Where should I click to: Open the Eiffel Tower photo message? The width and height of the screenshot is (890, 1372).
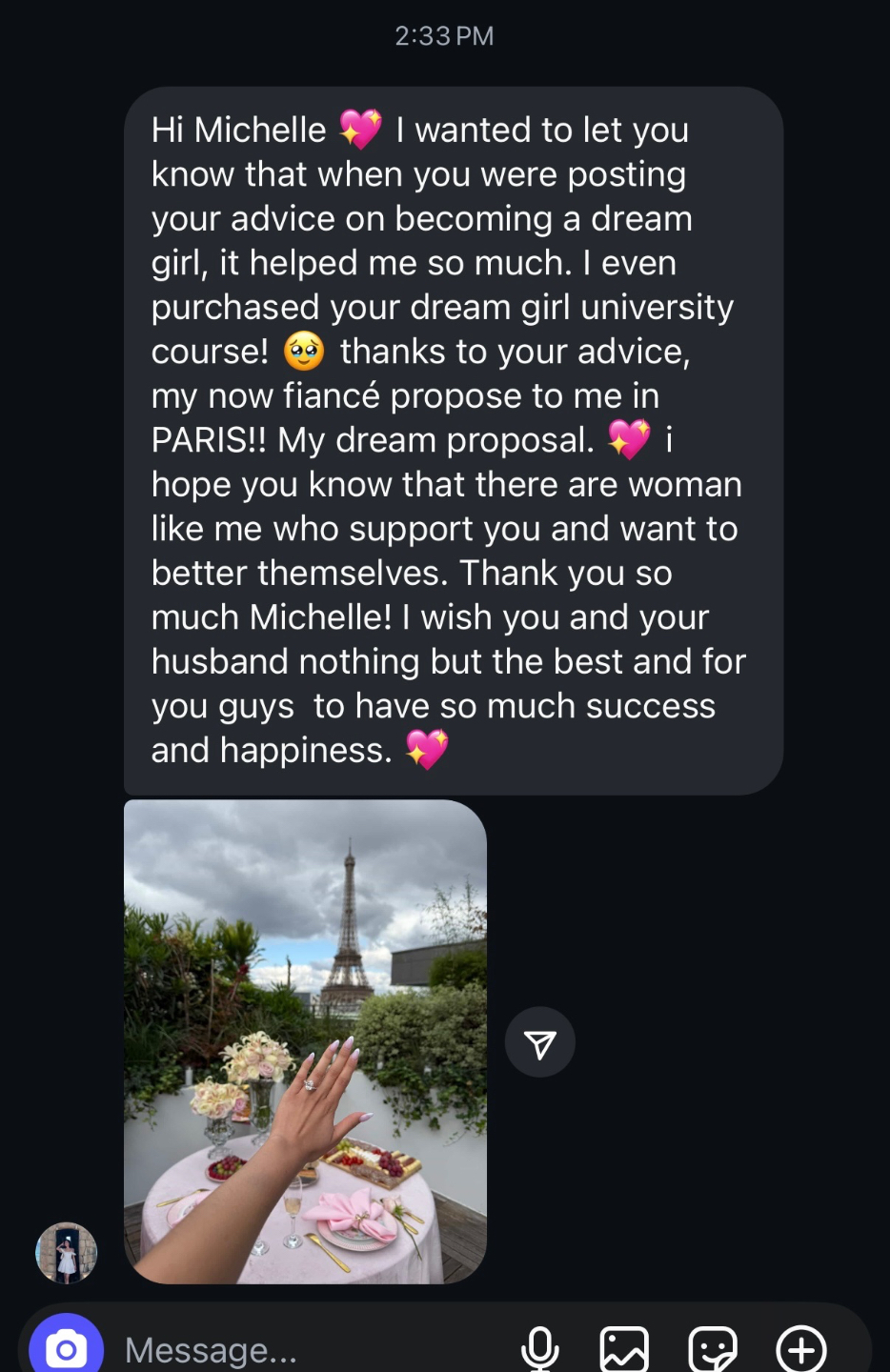coord(305,1040)
